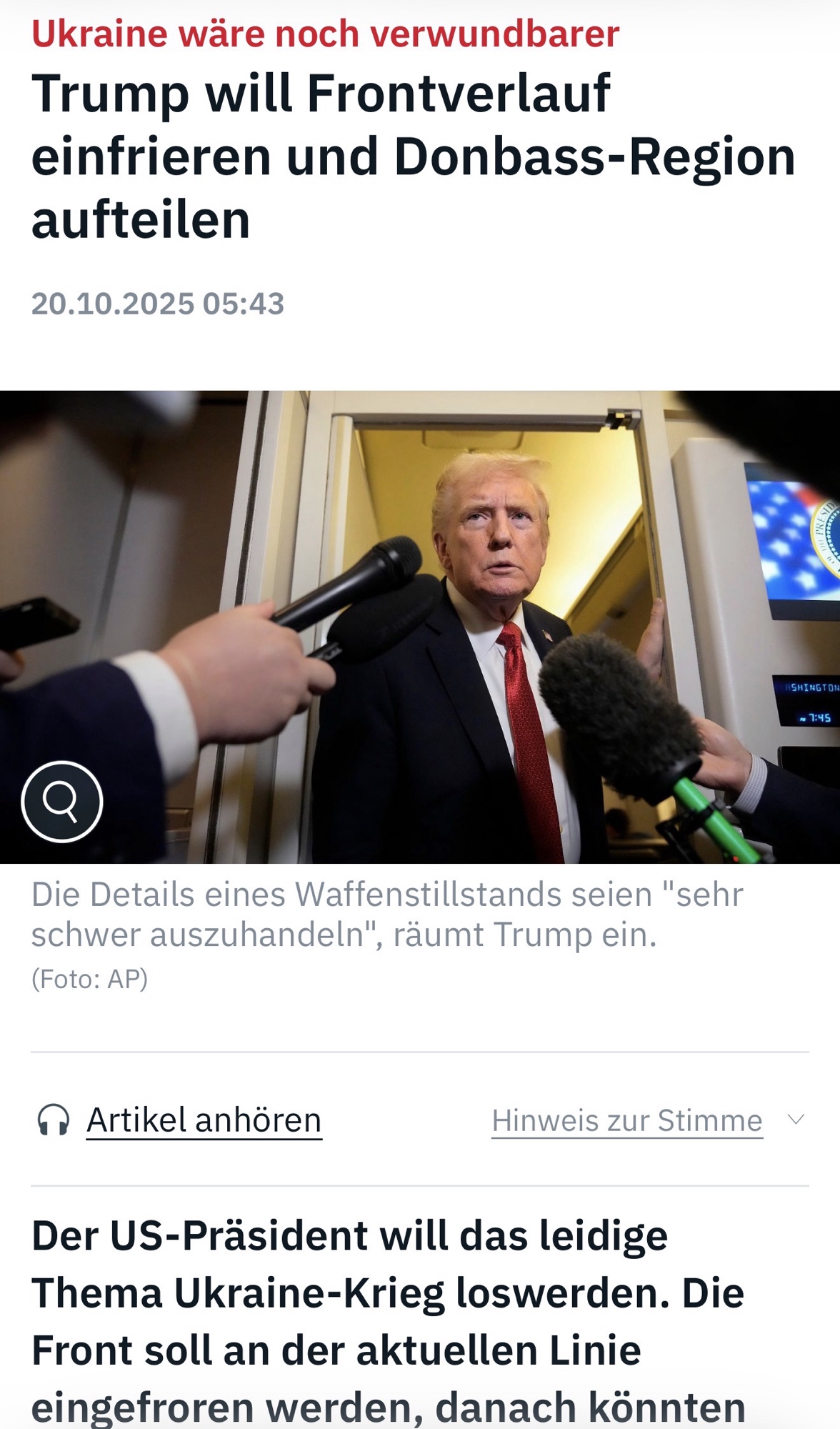
Task: Enlarge the article photo with magnifier icon
Action: [62, 802]
